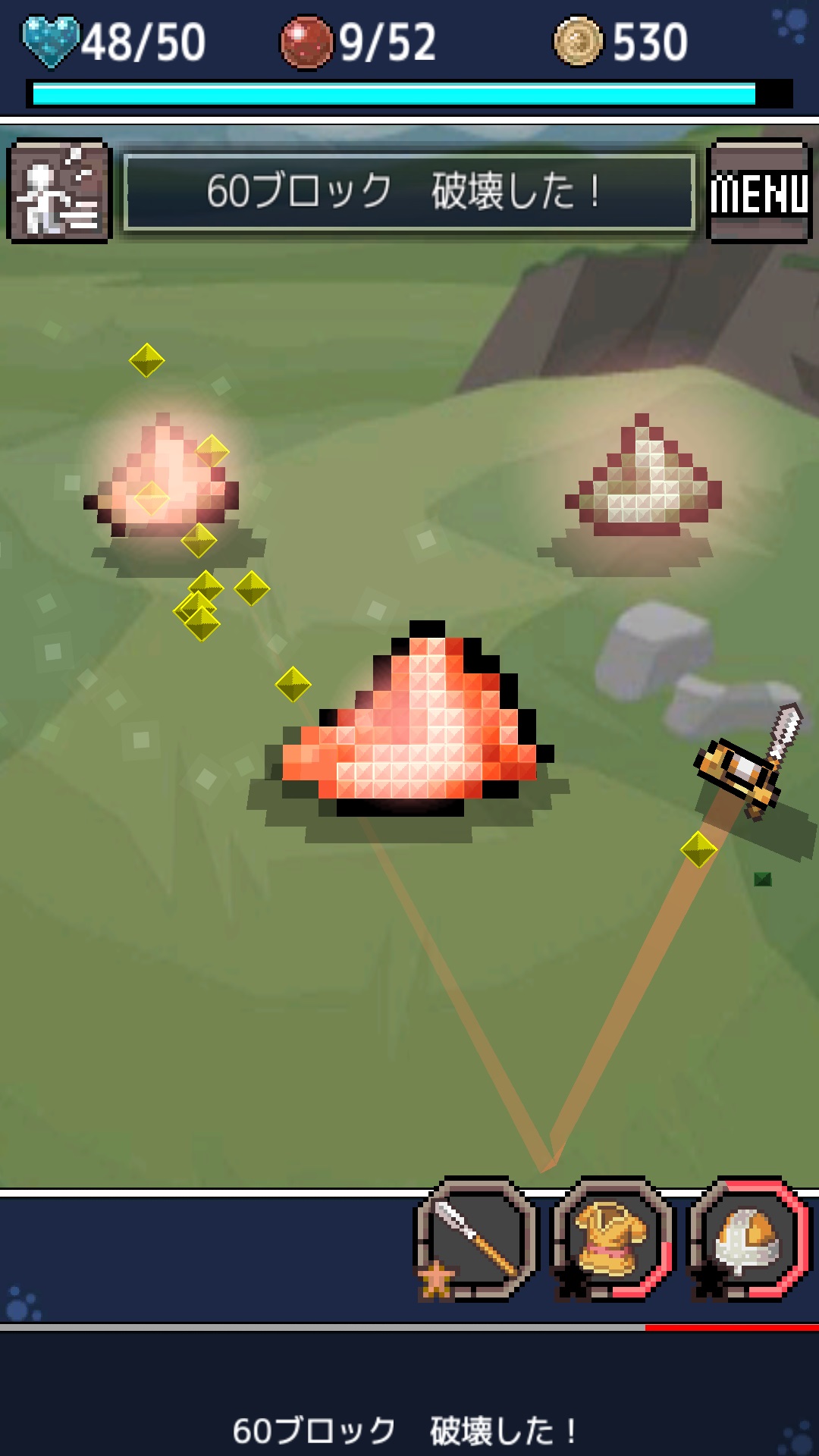Select the yellow robe armor slot
Viewport: 819px width, 1456px height.
pyautogui.click(x=613, y=1239)
